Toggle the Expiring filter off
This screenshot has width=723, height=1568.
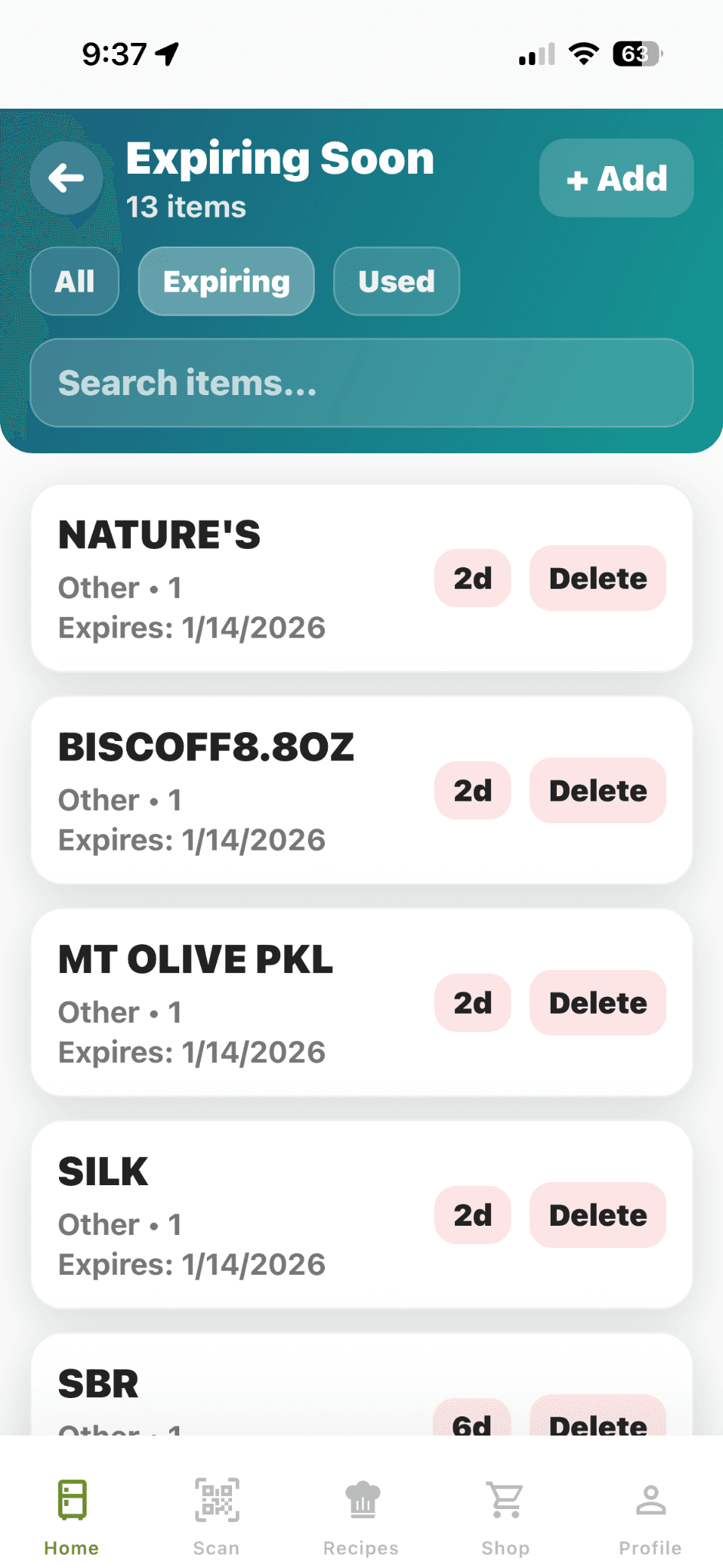[x=225, y=282]
